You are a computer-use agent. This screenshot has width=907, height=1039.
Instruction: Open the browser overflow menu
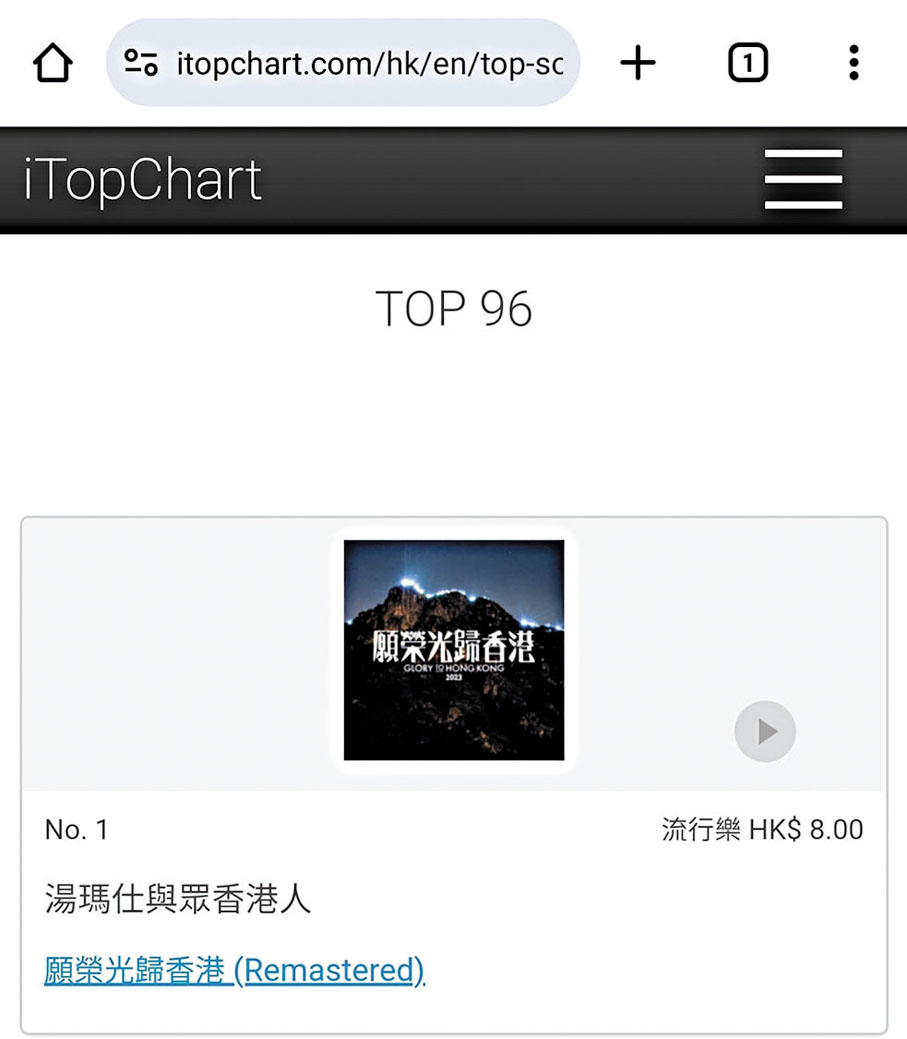[853, 64]
